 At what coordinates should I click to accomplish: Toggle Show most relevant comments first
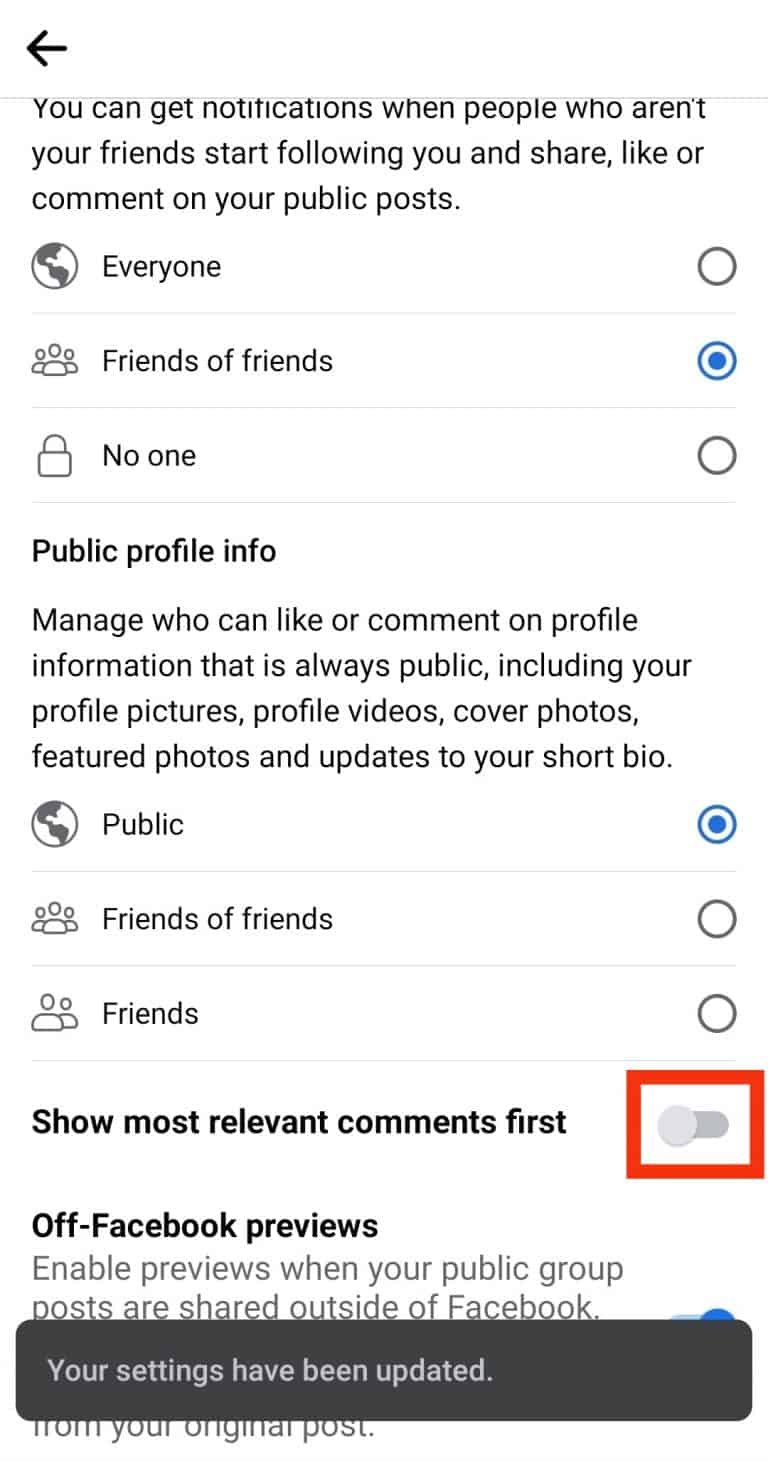[693, 1126]
